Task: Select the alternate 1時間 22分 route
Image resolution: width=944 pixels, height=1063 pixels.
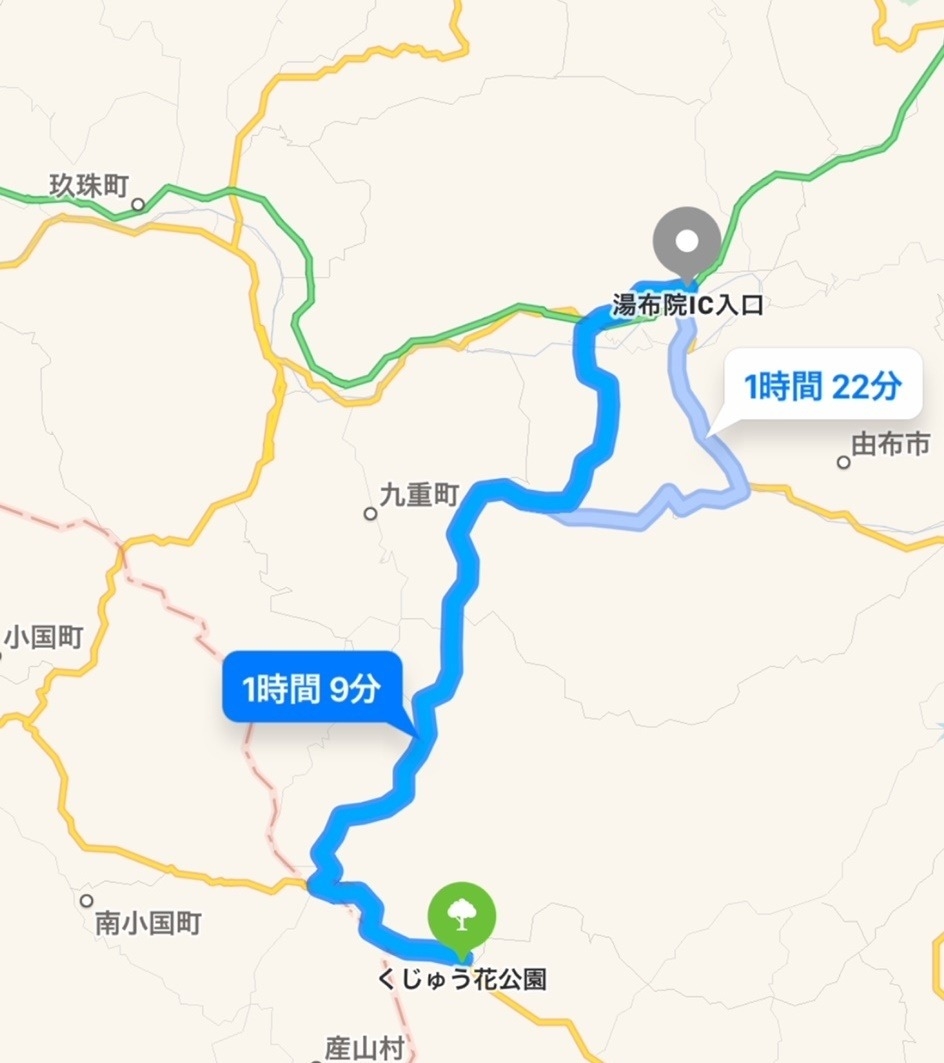Action: tap(821, 387)
